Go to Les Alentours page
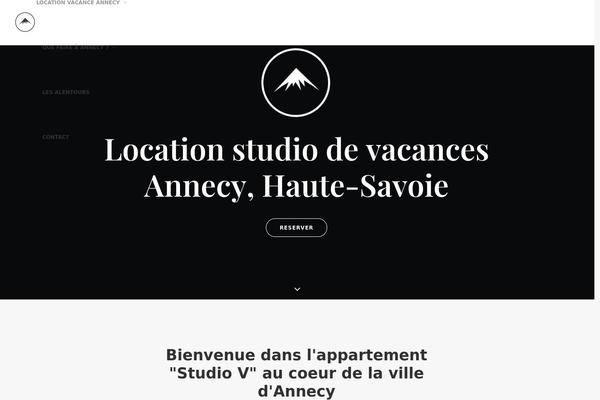600x400 pixels. tap(66, 92)
